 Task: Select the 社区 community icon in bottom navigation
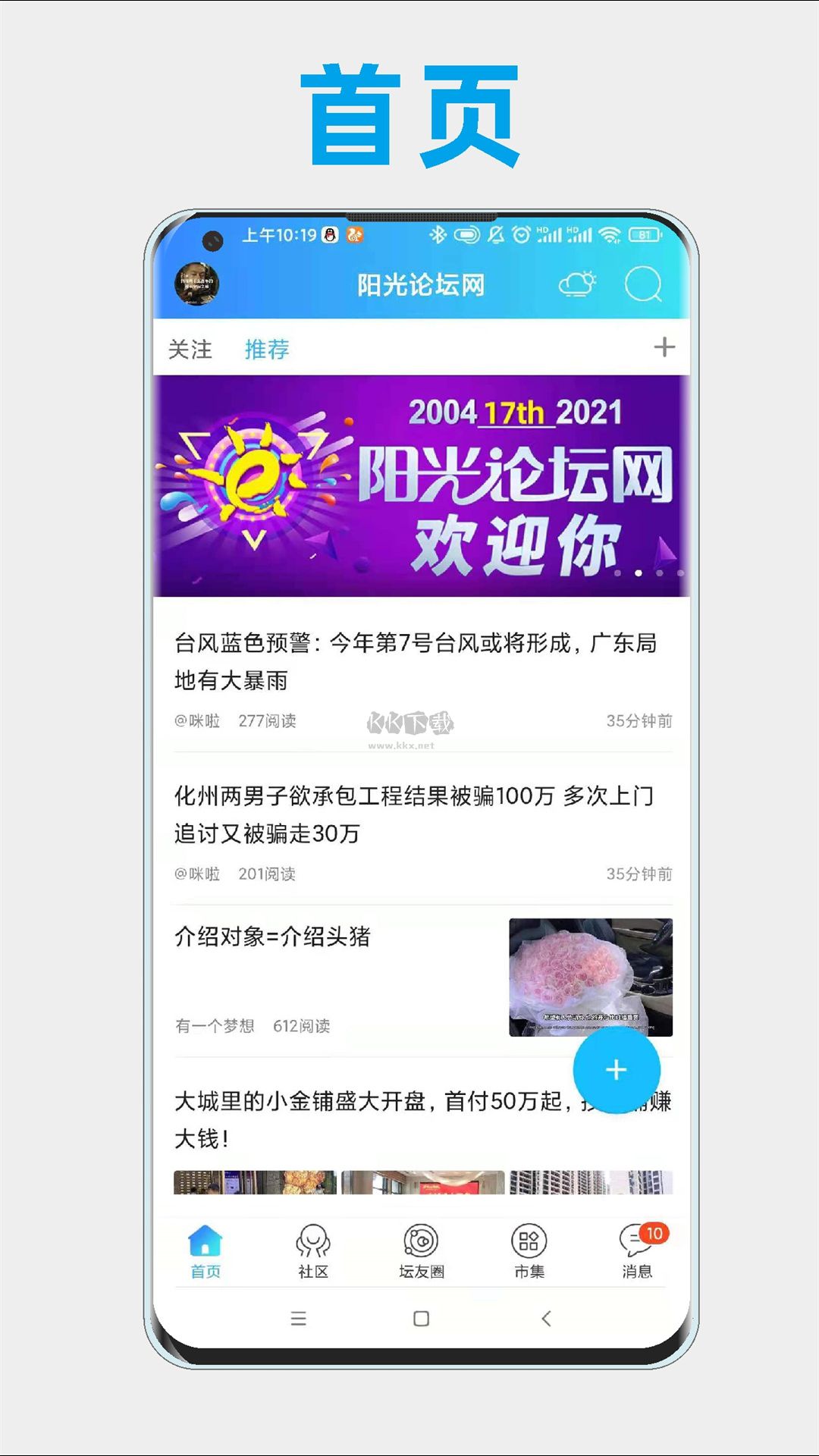313,1247
